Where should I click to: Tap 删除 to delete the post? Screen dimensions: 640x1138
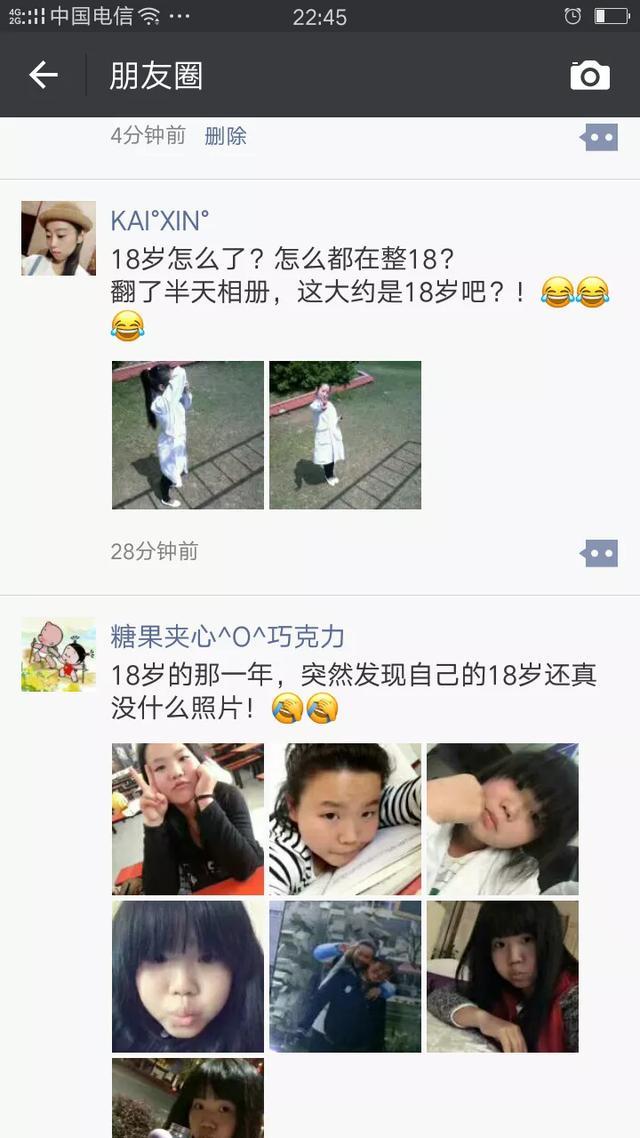coord(226,136)
